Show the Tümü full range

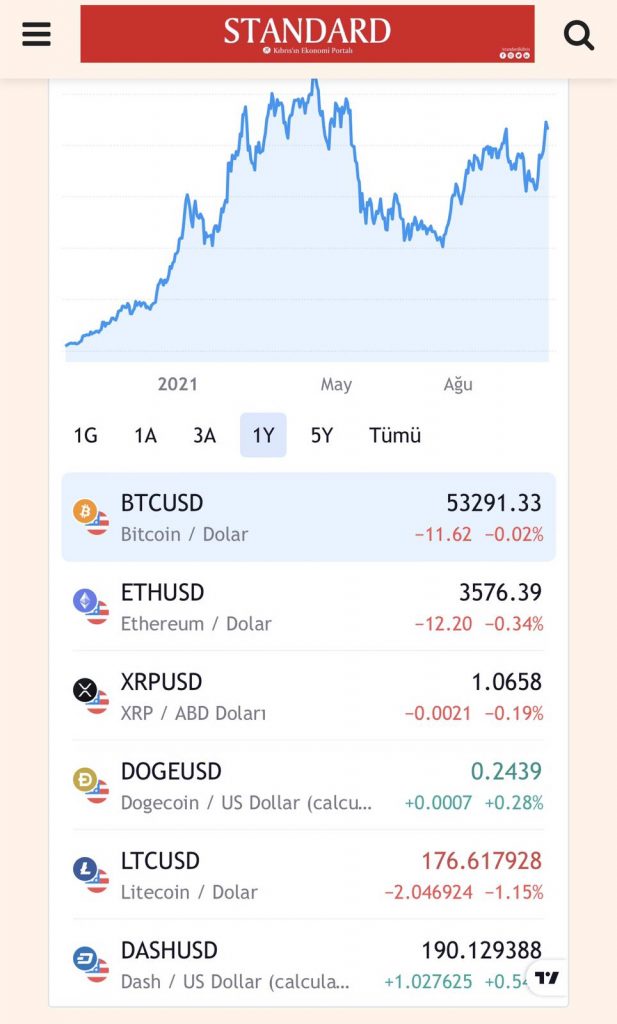pyautogui.click(x=395, y=435)
